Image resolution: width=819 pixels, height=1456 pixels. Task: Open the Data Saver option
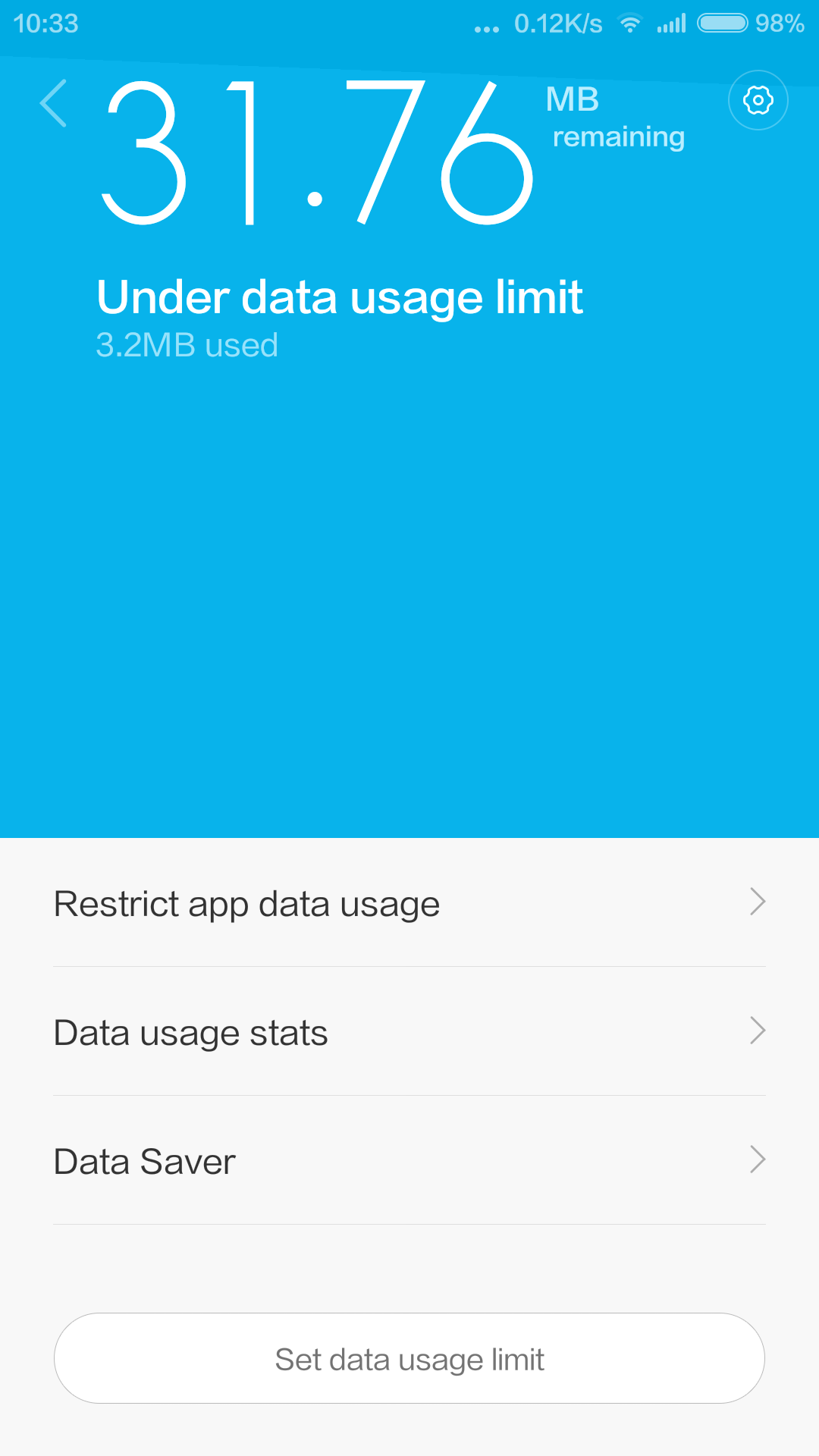(409, 1161)
